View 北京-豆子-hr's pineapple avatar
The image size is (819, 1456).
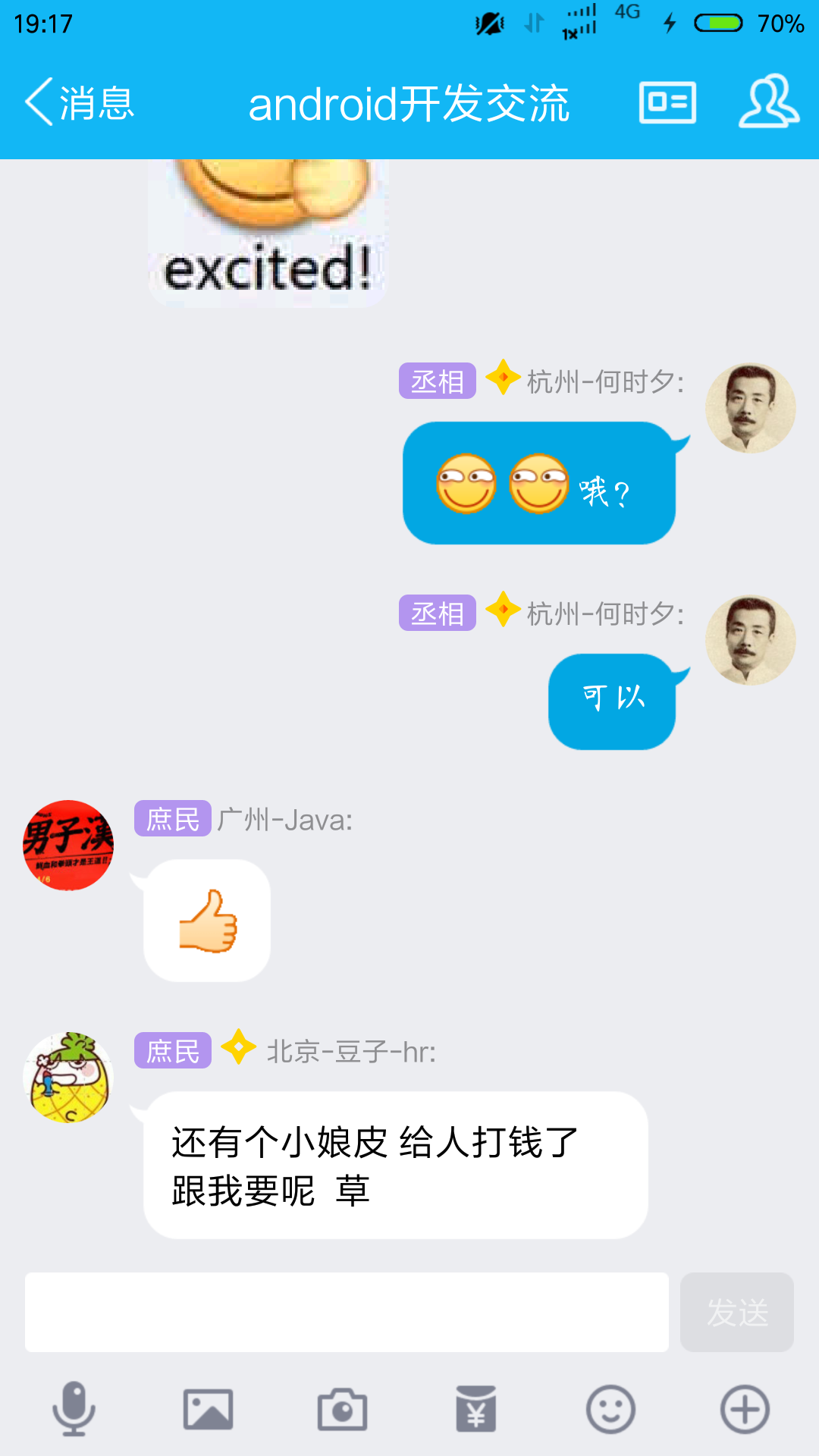pos(68,1077)
